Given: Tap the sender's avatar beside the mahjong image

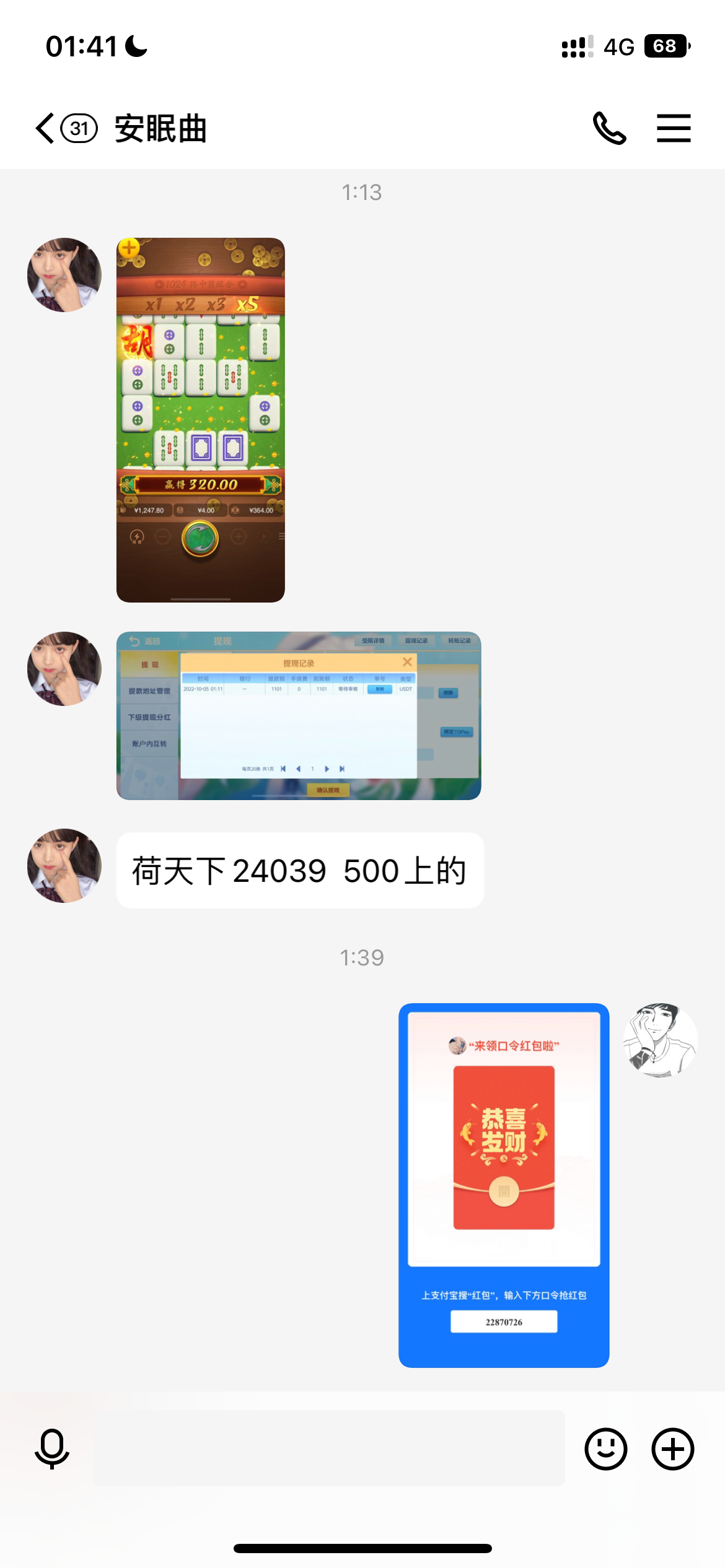Looking at the screenshot, I should (x=64, y=275).
